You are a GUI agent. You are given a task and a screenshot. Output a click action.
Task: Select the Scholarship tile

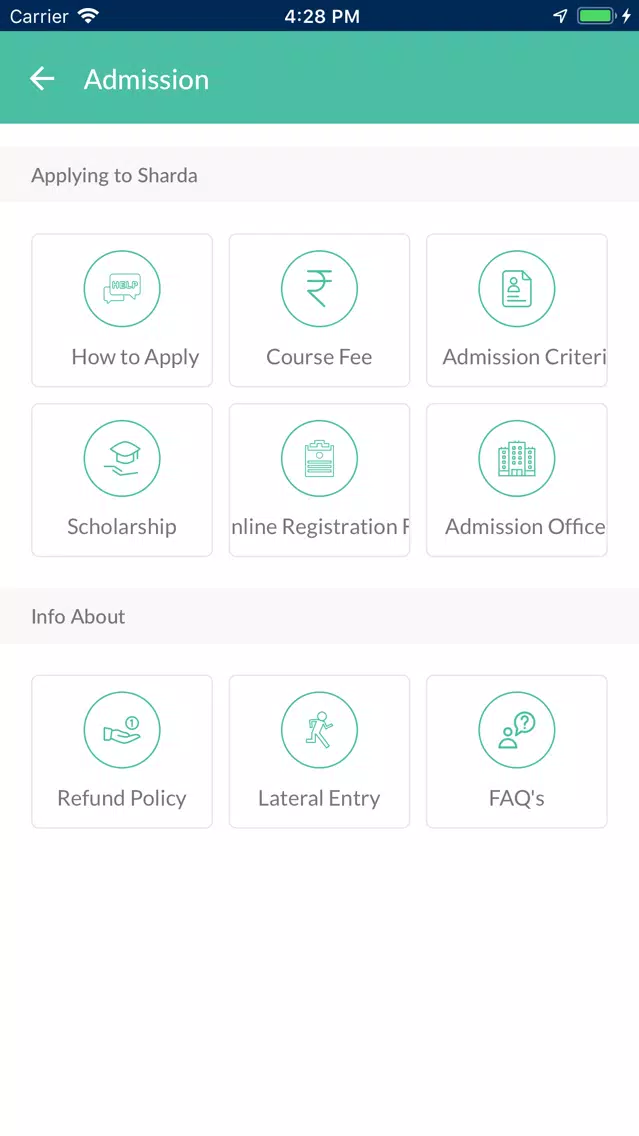pyautogui.click(x=122, y=480)
